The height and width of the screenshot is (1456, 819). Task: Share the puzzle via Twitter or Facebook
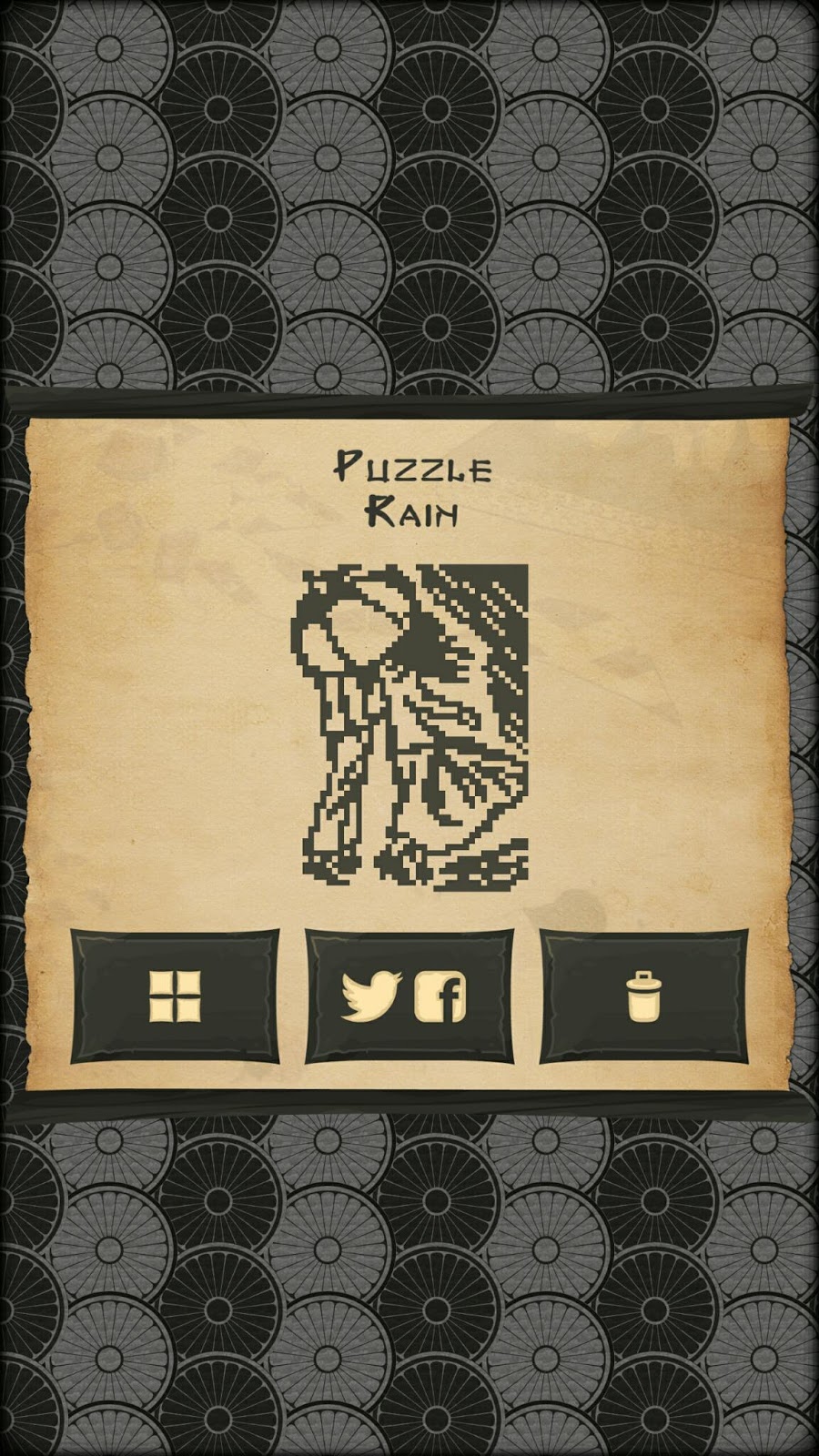coord(409,996)
